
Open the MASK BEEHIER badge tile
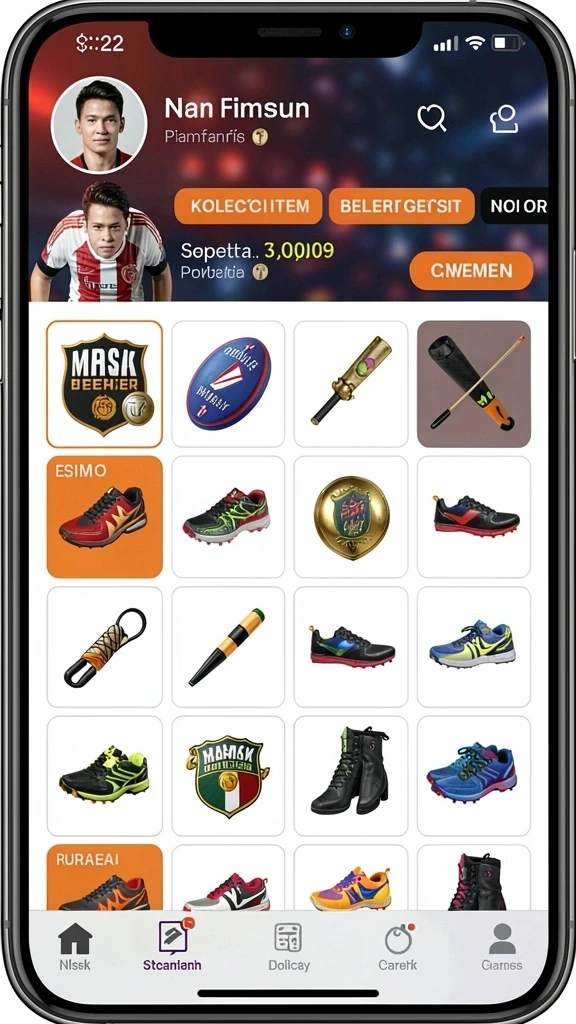[104, 384]
